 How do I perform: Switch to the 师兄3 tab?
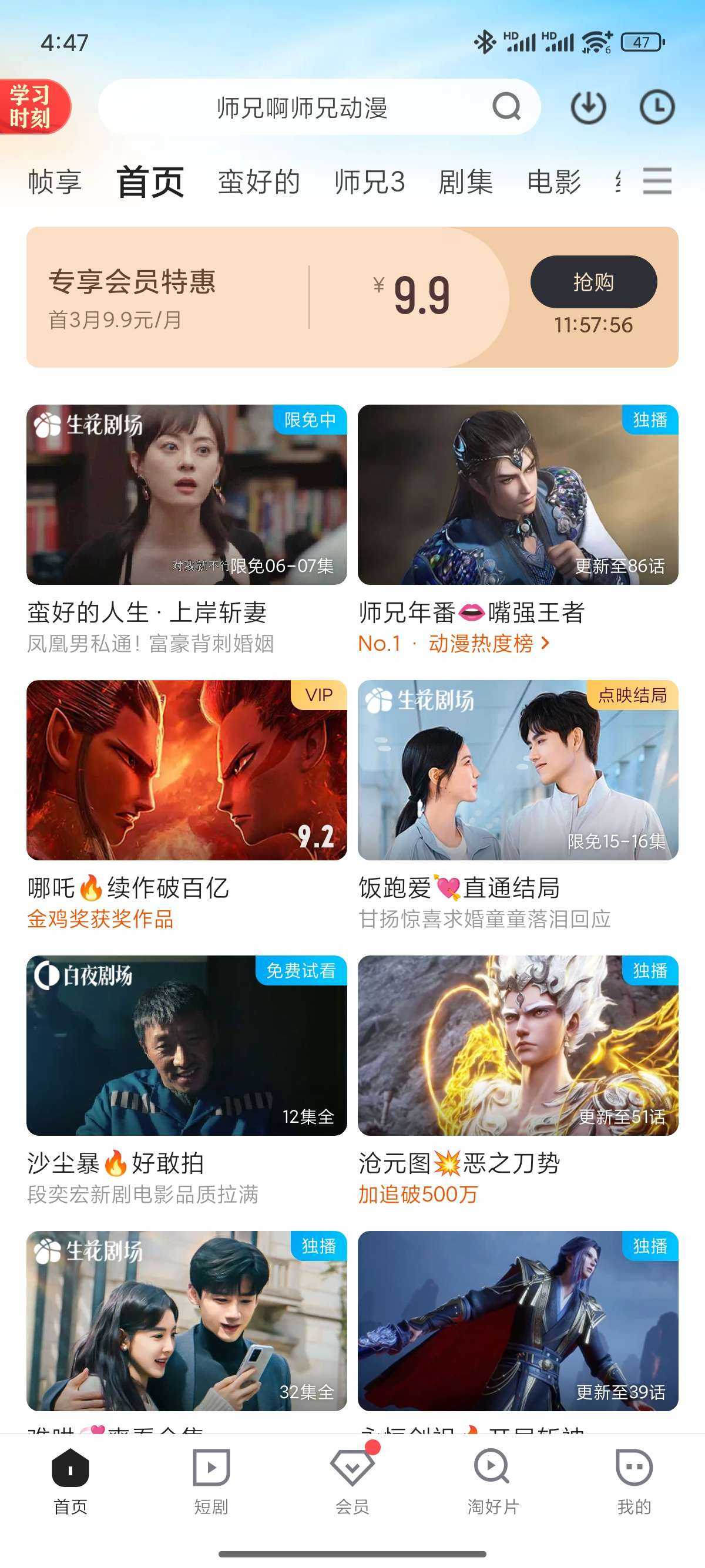pyautogui.click(x=369, y=182)
